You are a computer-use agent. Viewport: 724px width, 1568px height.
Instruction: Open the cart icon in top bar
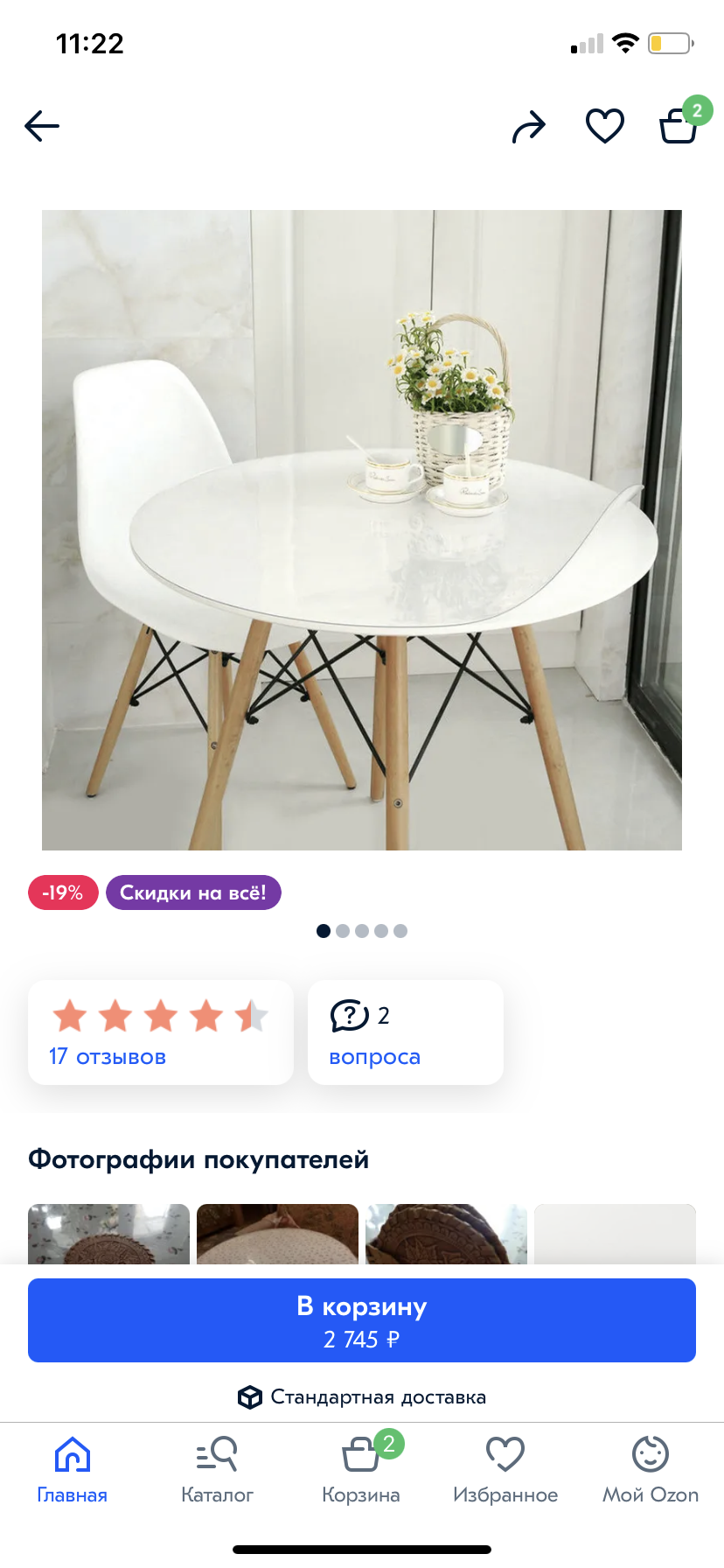pyautogui.click(x=679, y=126)
